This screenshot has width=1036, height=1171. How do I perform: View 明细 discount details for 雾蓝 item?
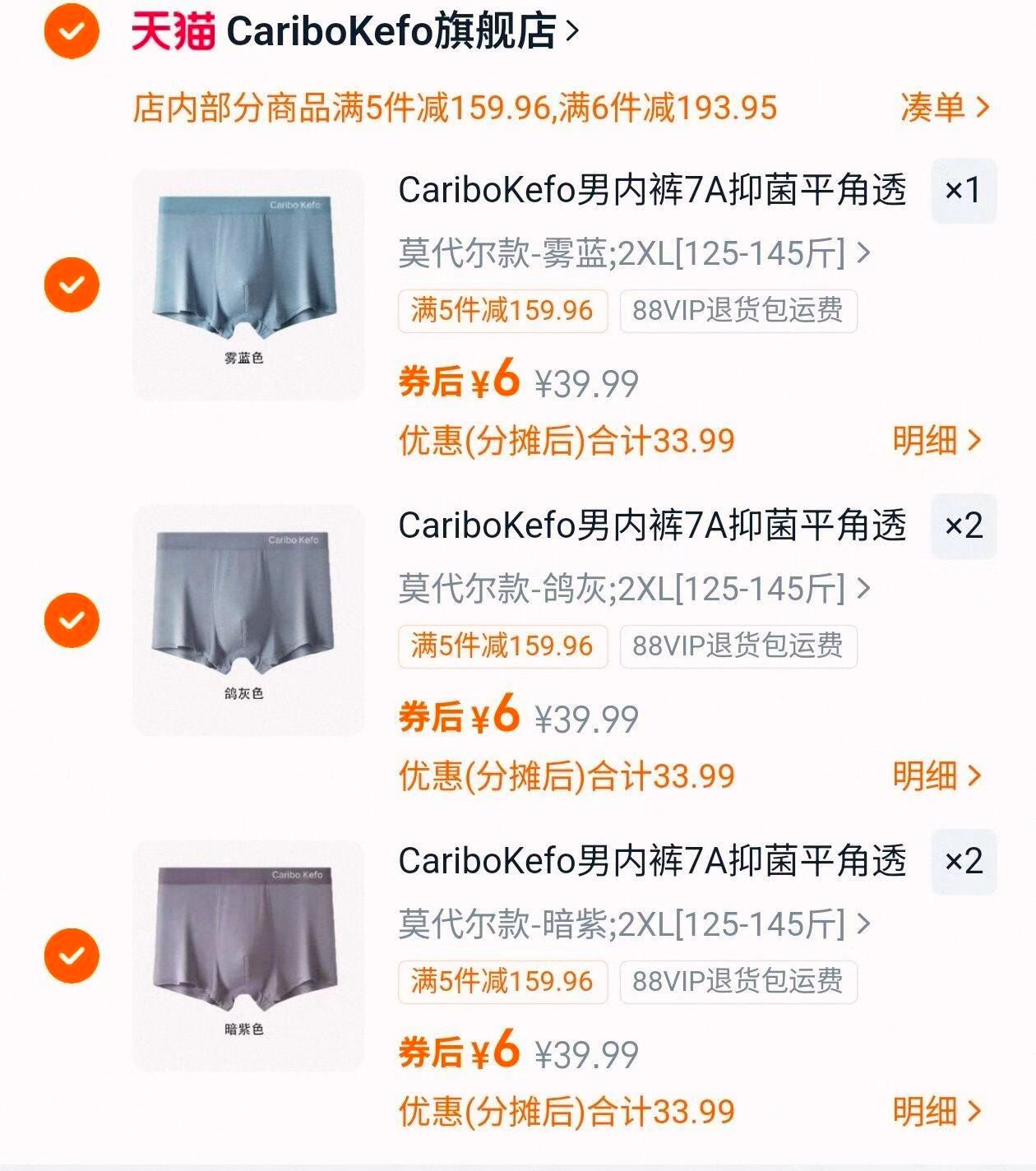point(939,442)
